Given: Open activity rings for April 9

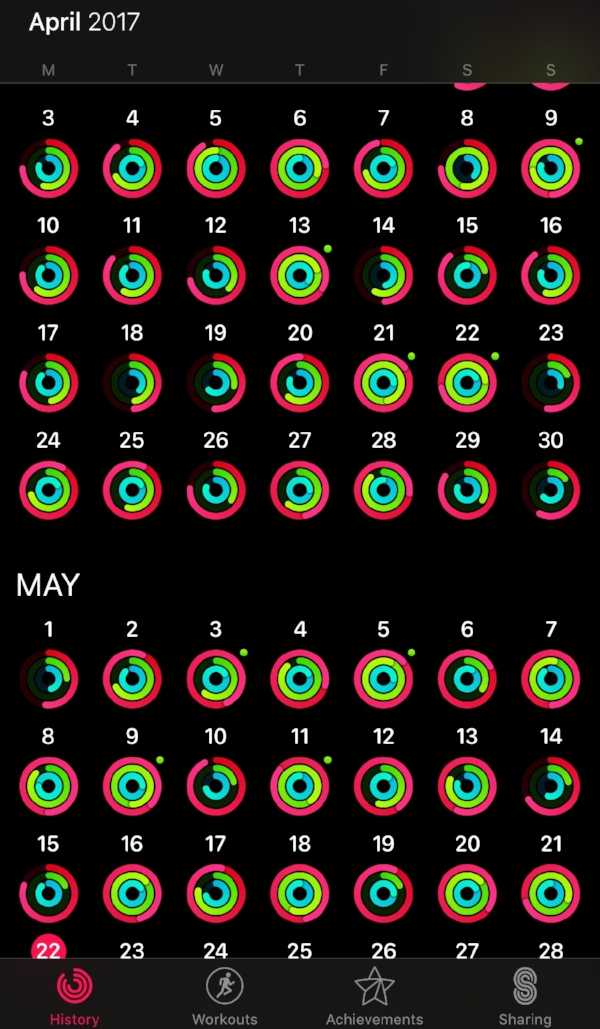Looking at the screenshot, I should point(551,169).
